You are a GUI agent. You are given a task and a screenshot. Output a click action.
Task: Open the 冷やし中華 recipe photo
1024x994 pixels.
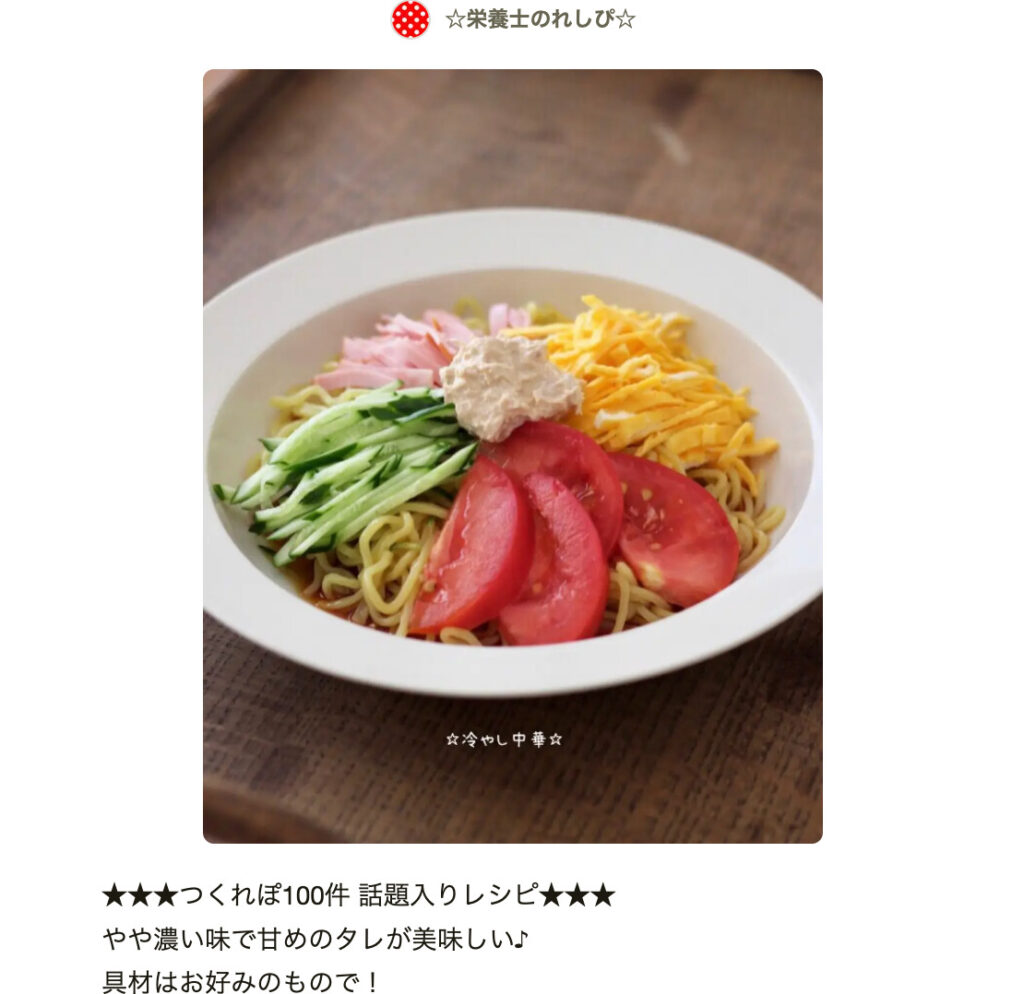[512, 456]
